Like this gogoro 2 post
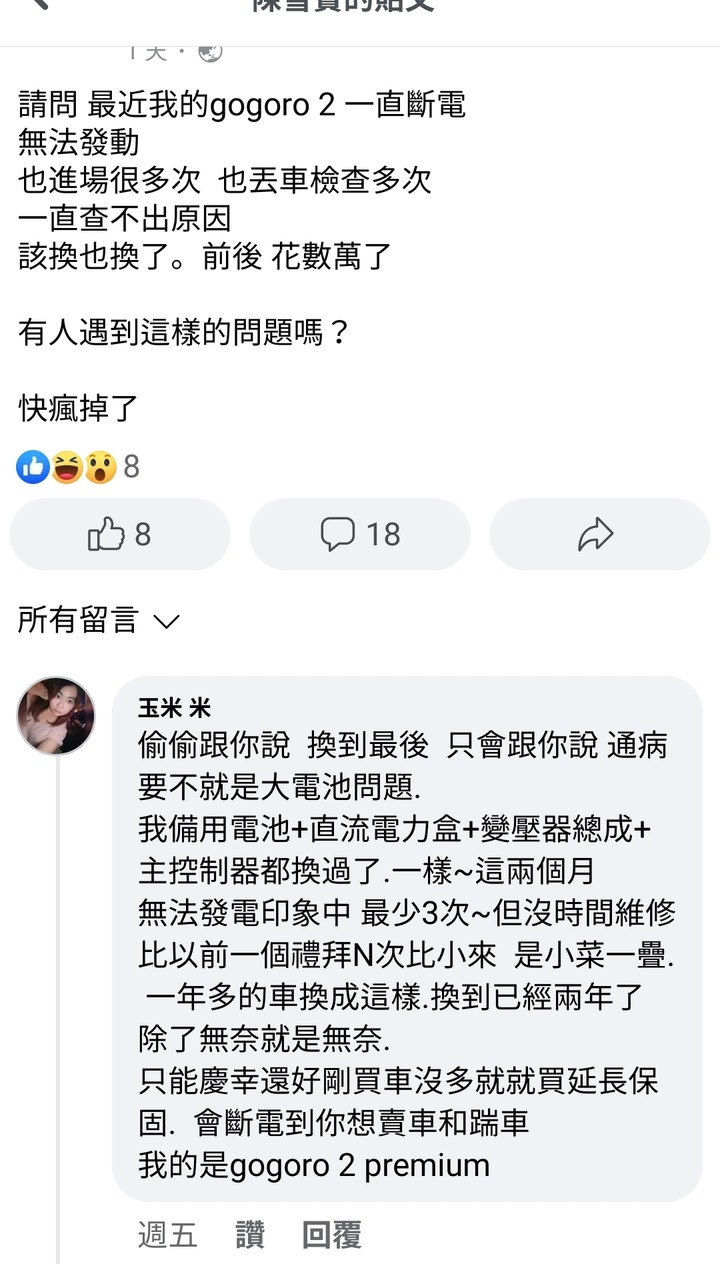The height and width of the screenshot is (1264, 720). [120, 534]
